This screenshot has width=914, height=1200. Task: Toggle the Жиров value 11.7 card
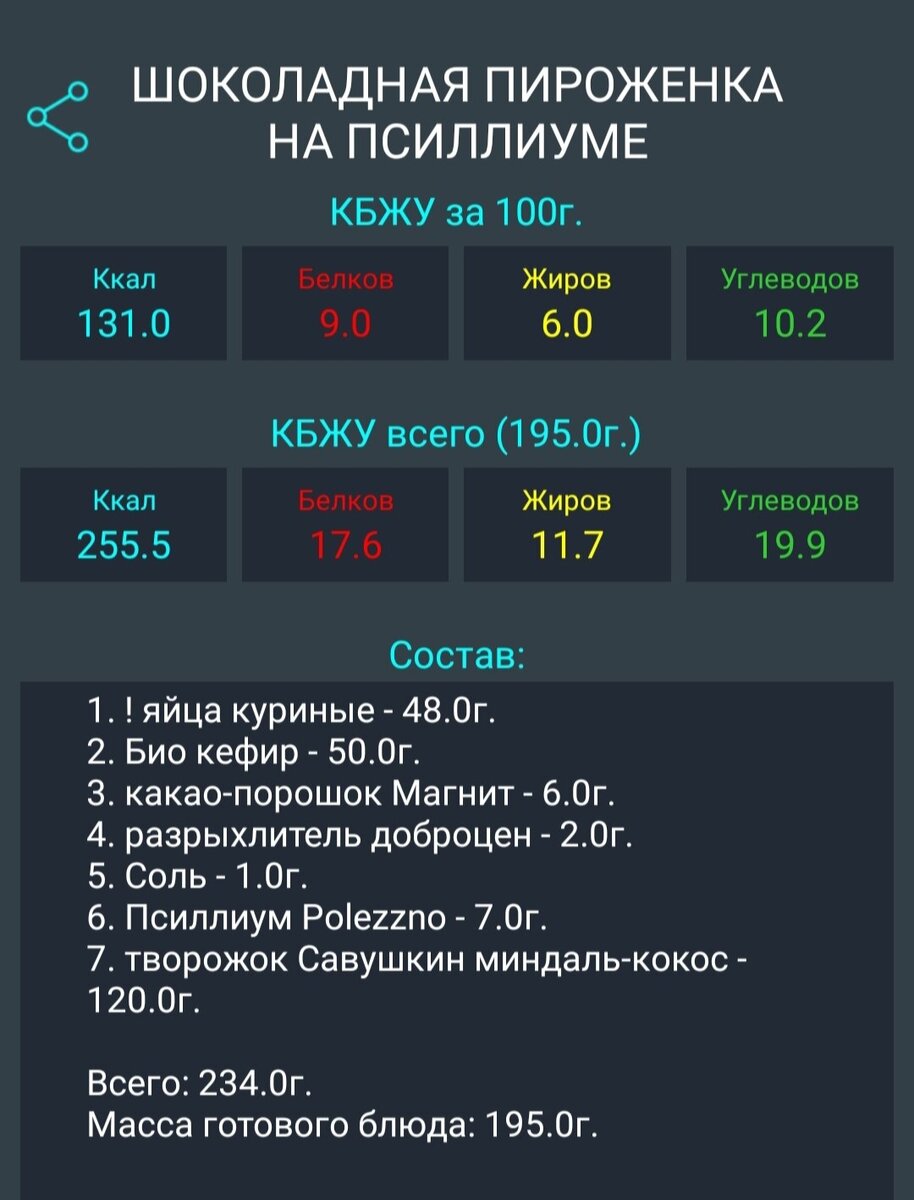(567, 522)
